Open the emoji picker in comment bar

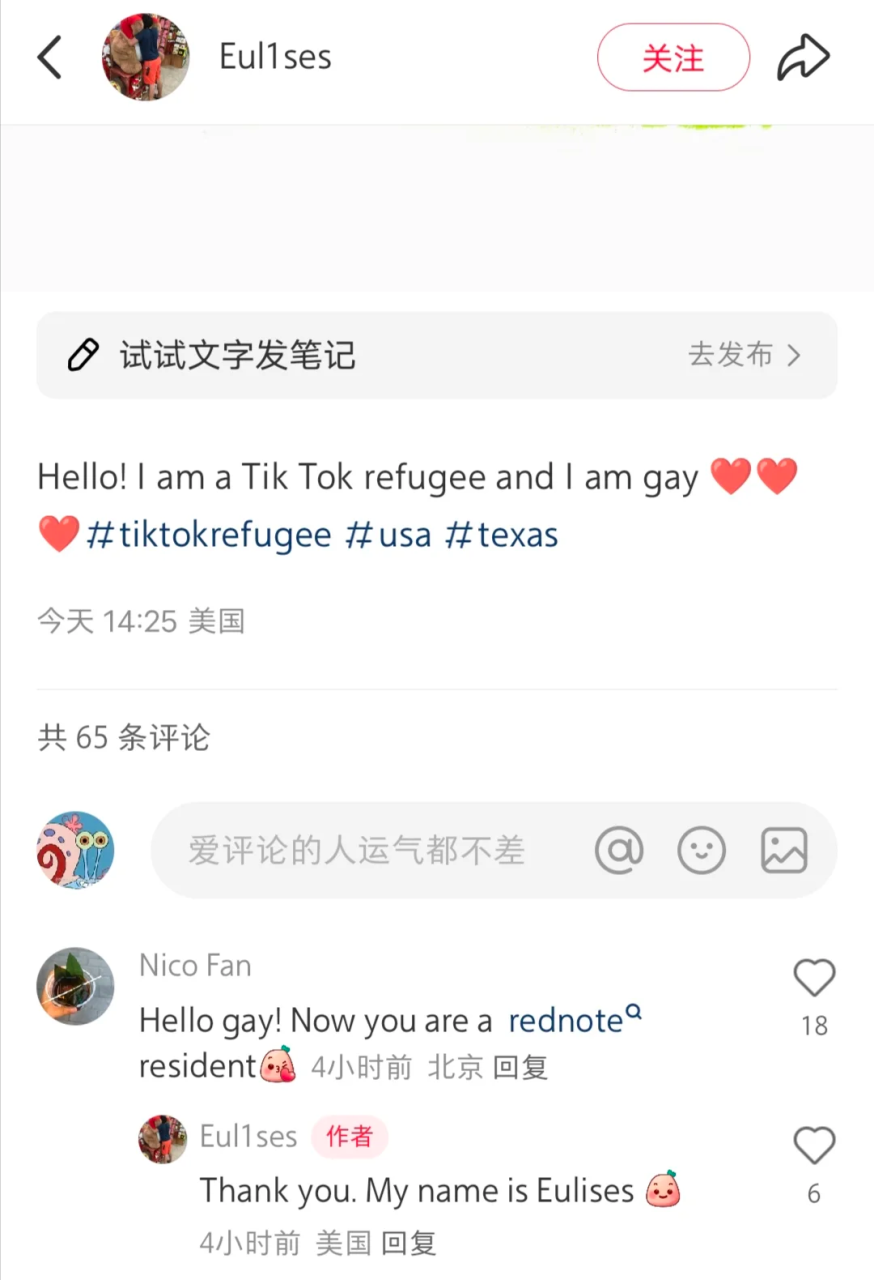coord(701,850)
